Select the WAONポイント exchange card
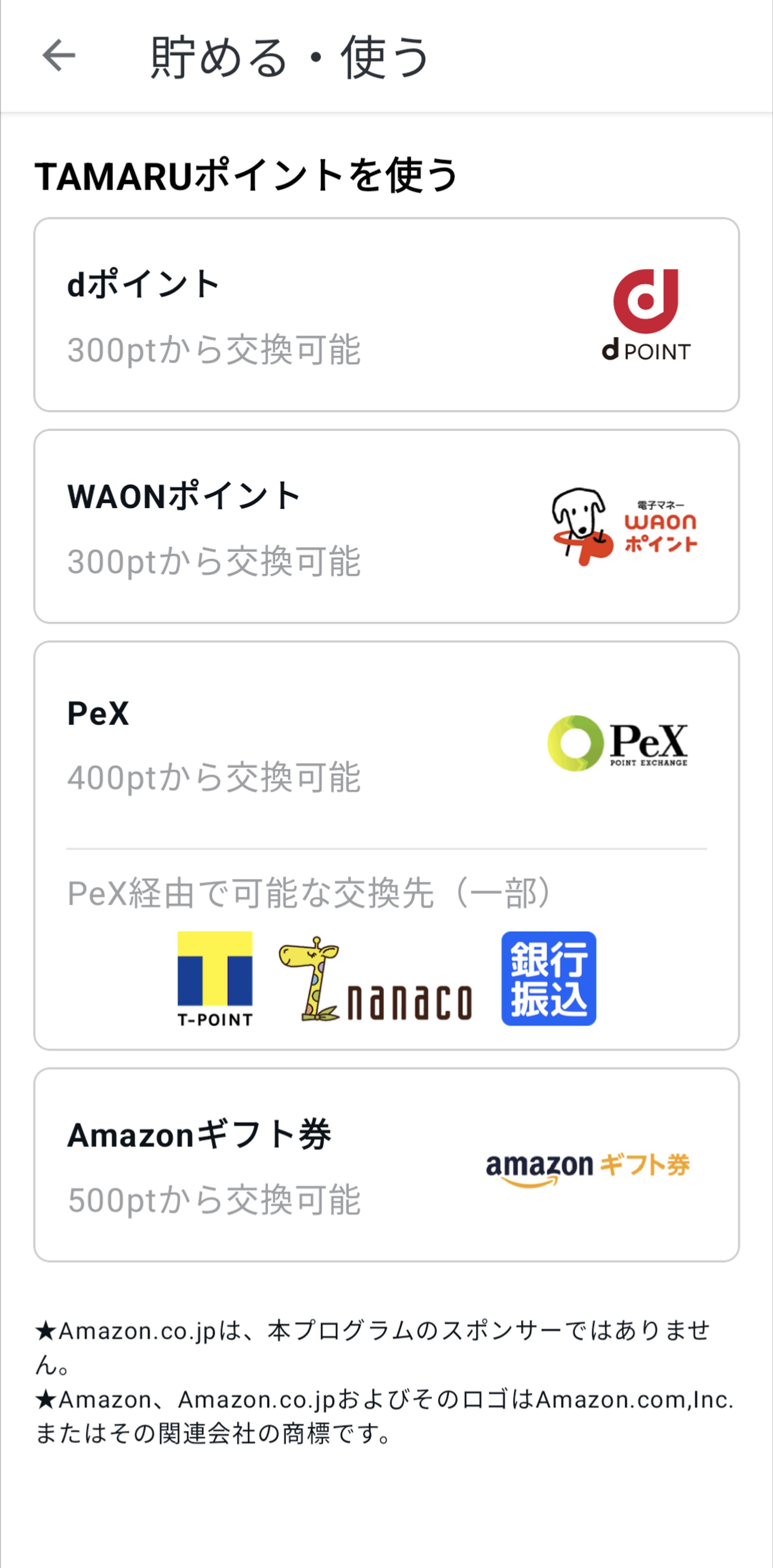Image resolution: width=773 pixels, height=1568 pixels. 386,527
